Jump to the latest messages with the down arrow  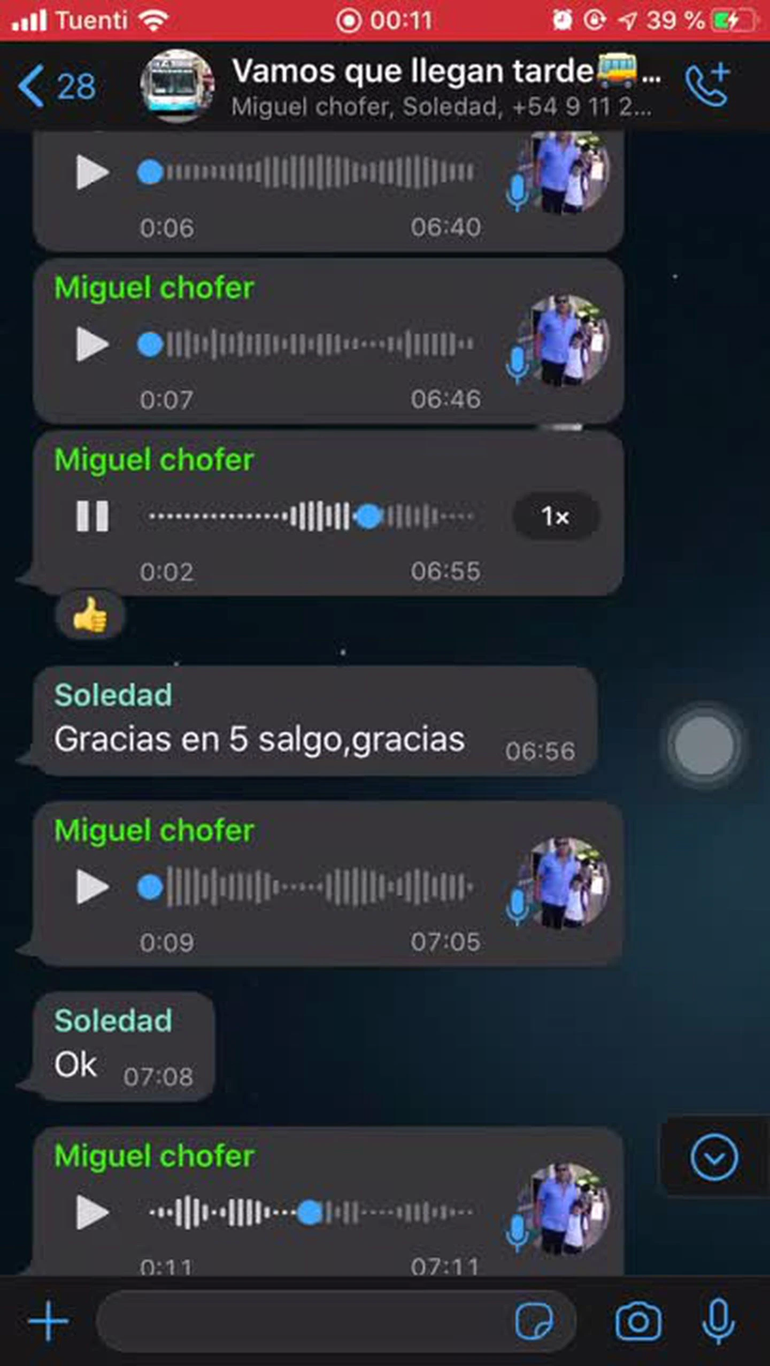714,1159
